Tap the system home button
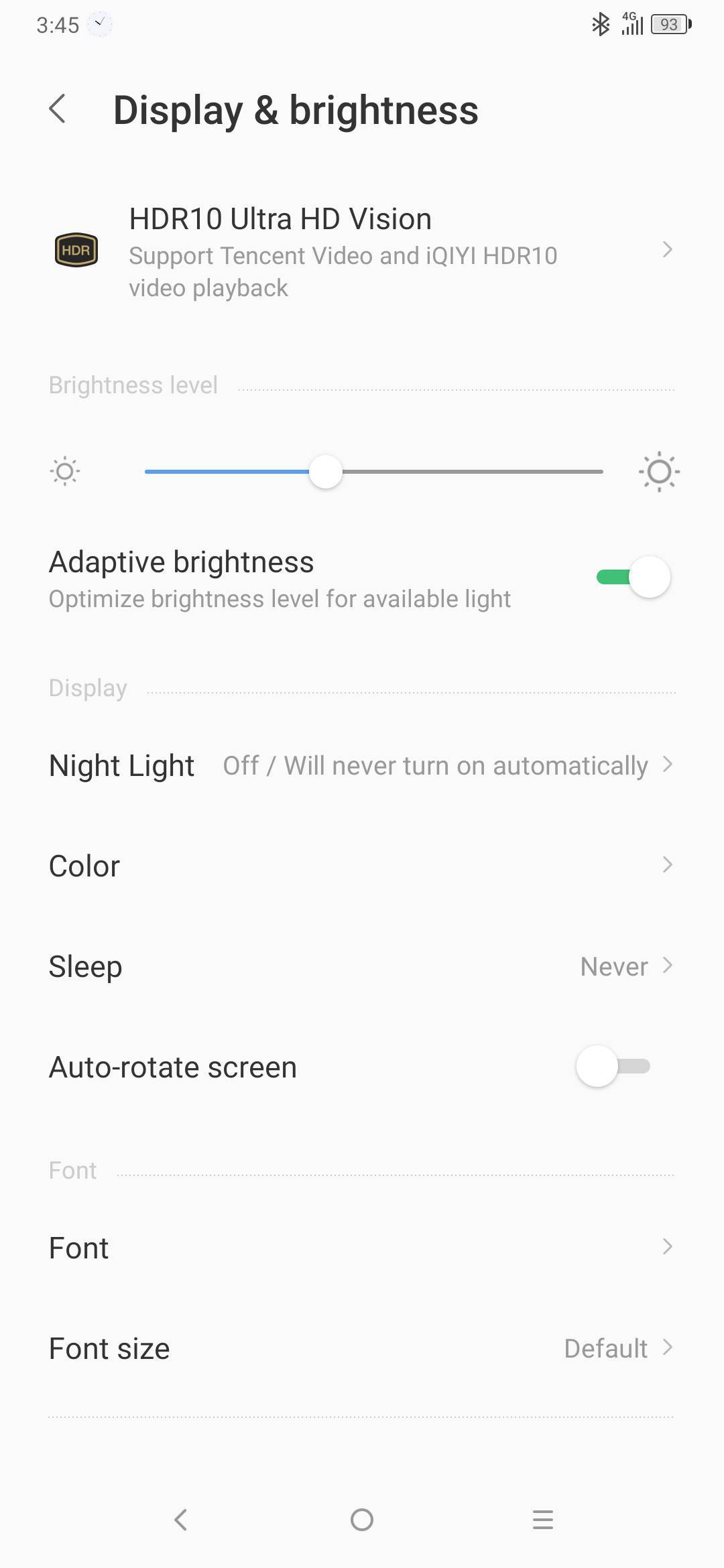Viewport: 724px width, 1568px height. [x=362, y=1520]
